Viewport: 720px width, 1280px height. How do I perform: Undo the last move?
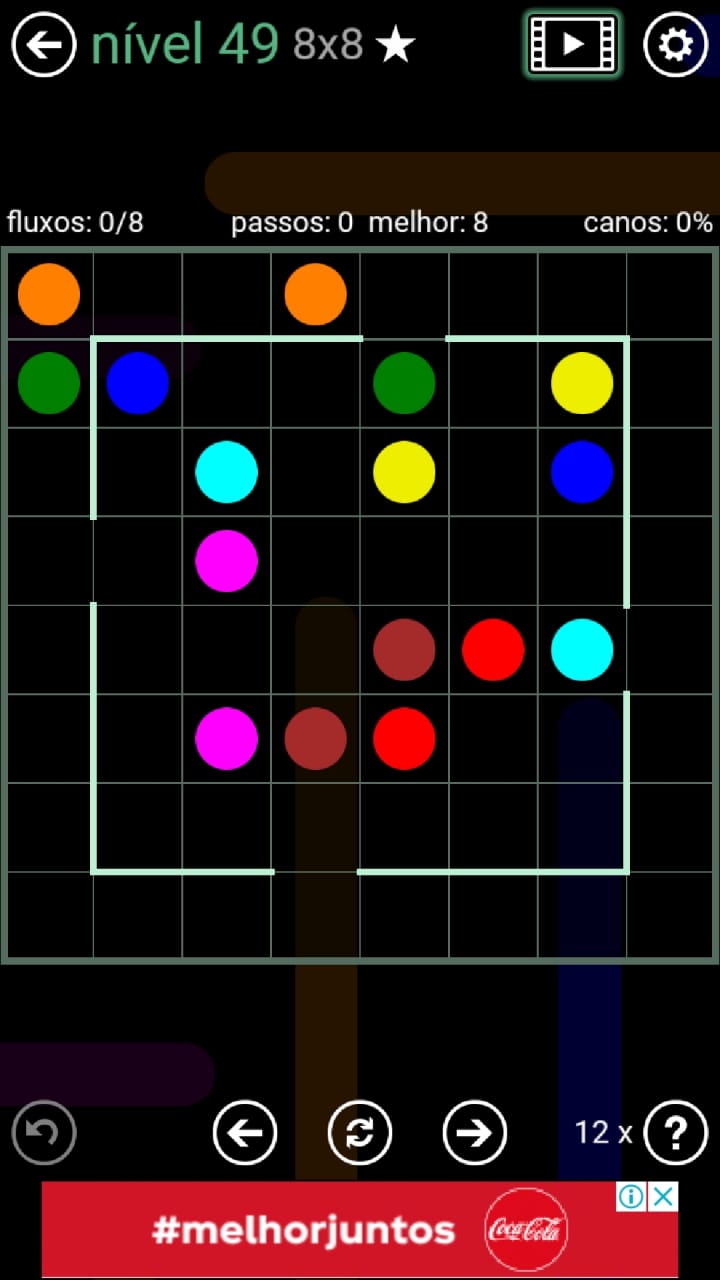click(x=44, y=1133)
